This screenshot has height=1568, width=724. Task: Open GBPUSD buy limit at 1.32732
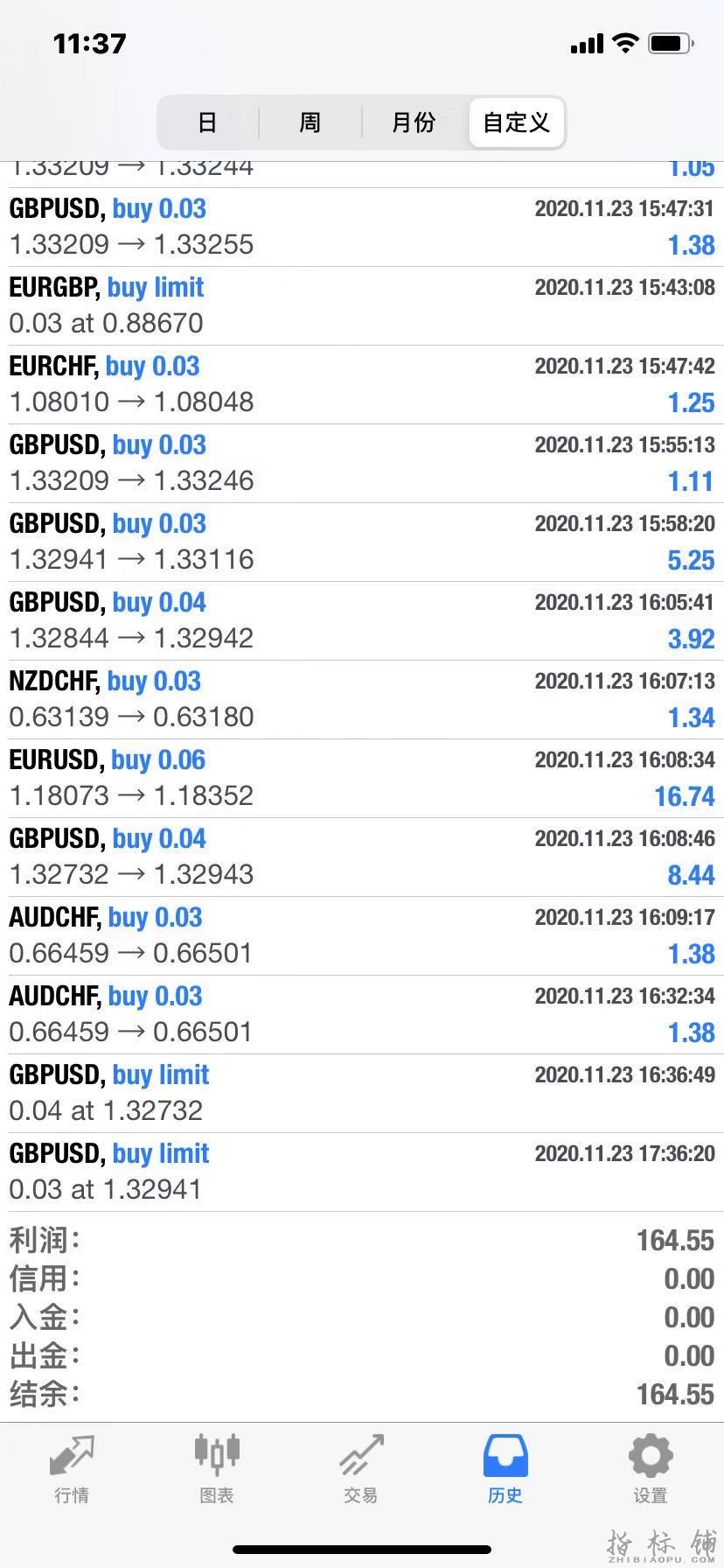pyautogui.click(x=362, y=1093)
